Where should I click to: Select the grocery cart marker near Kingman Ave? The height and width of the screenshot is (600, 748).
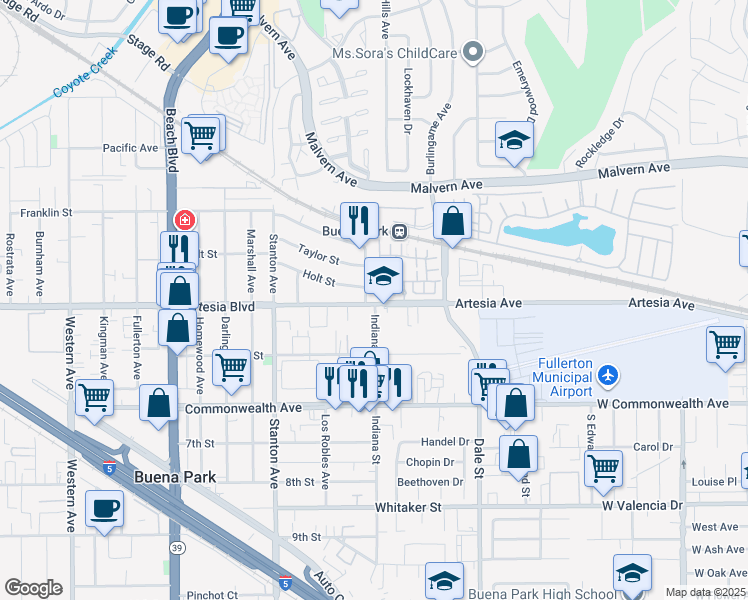point(95,396)
